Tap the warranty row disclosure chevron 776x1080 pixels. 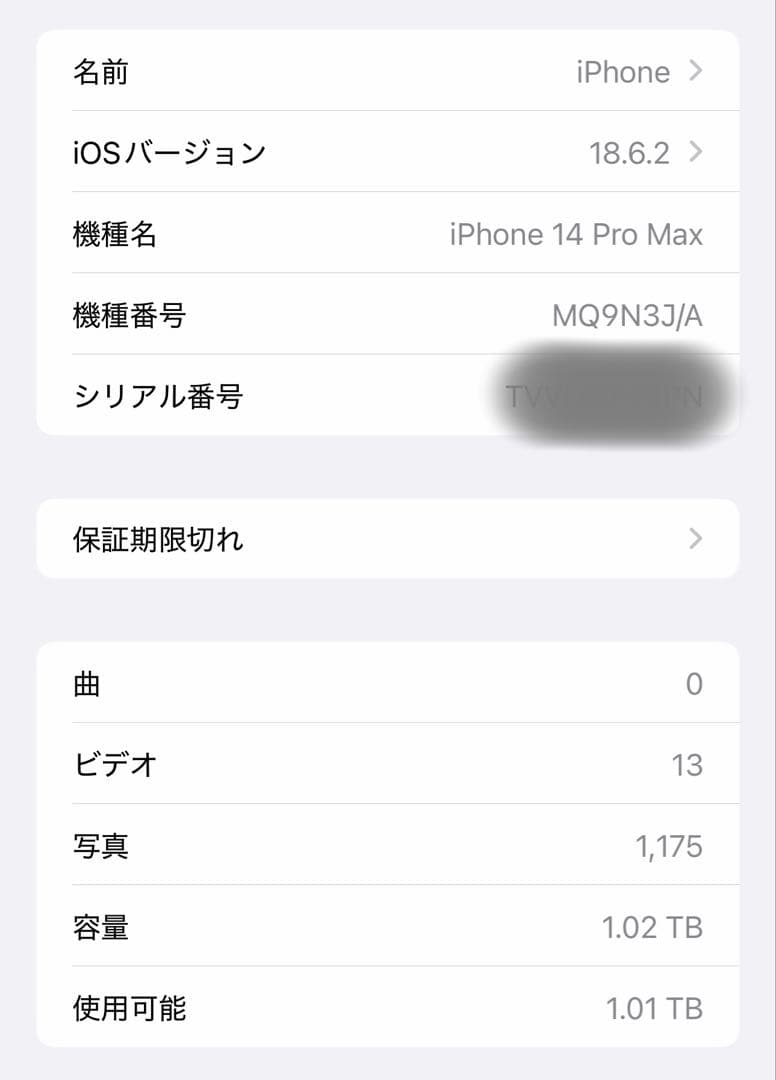pyautogui.click(x=697, y=538)
